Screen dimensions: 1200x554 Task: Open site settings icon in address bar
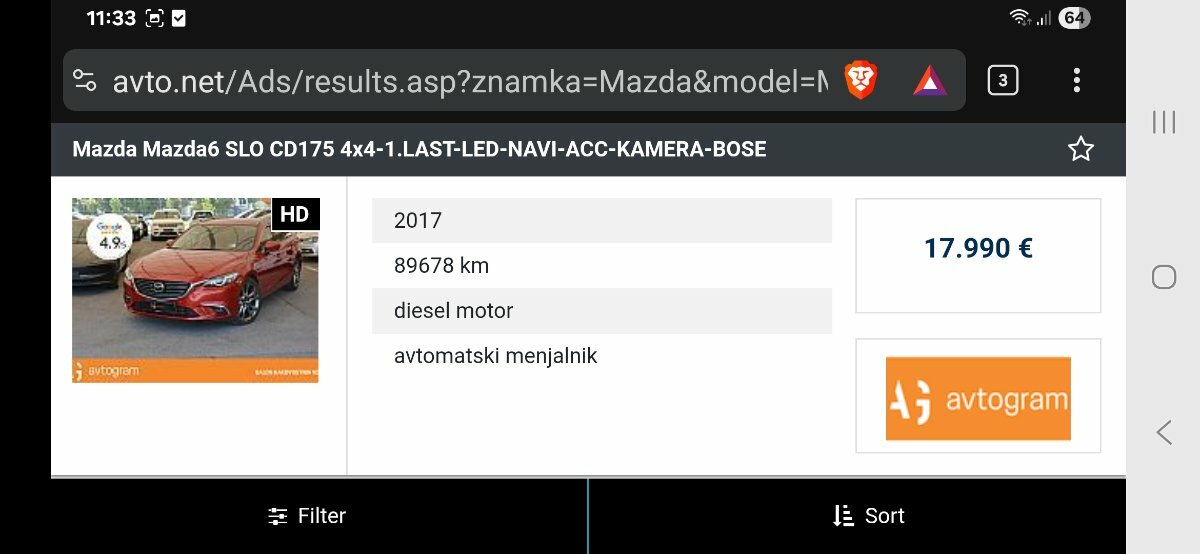[86, 80]
